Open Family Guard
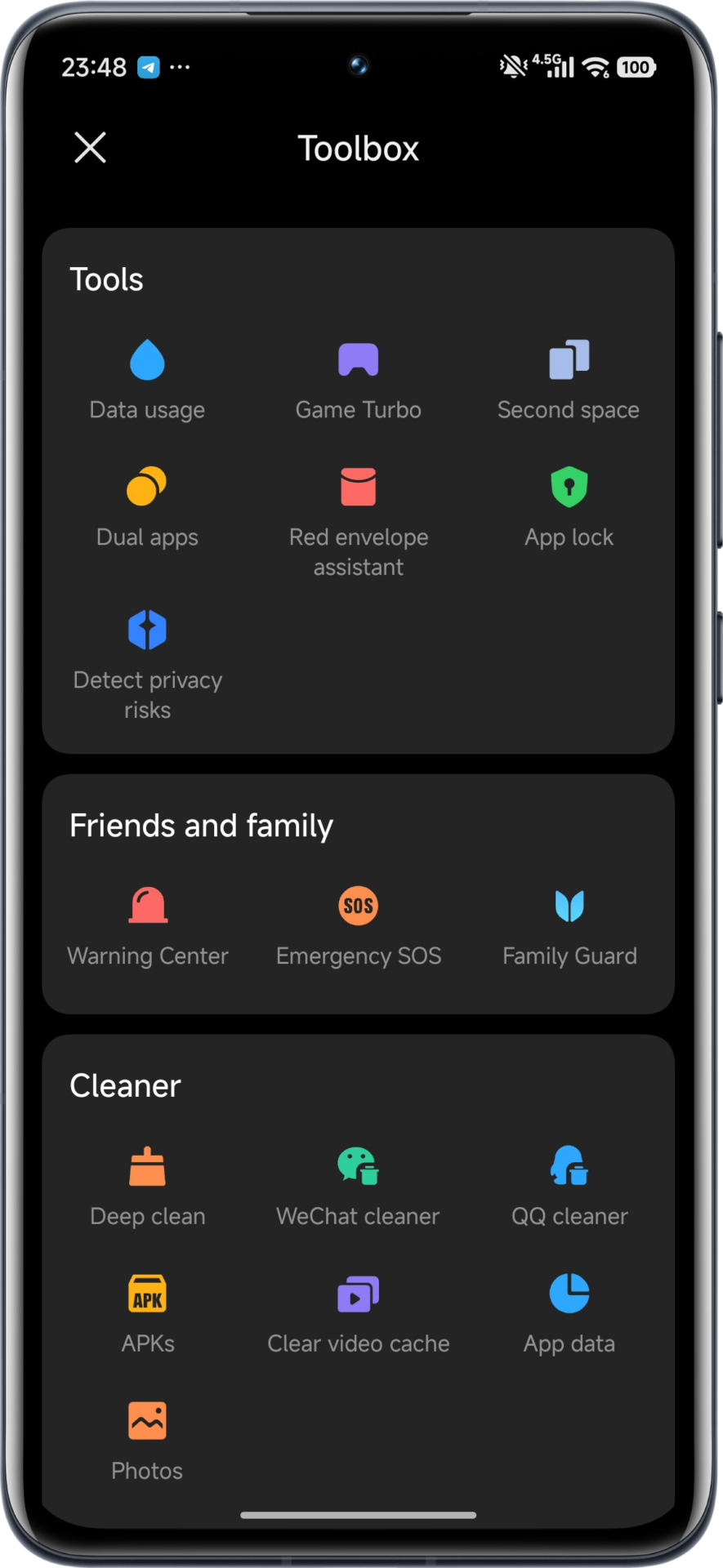This screenshot has height=1568, width=723. 569,925
